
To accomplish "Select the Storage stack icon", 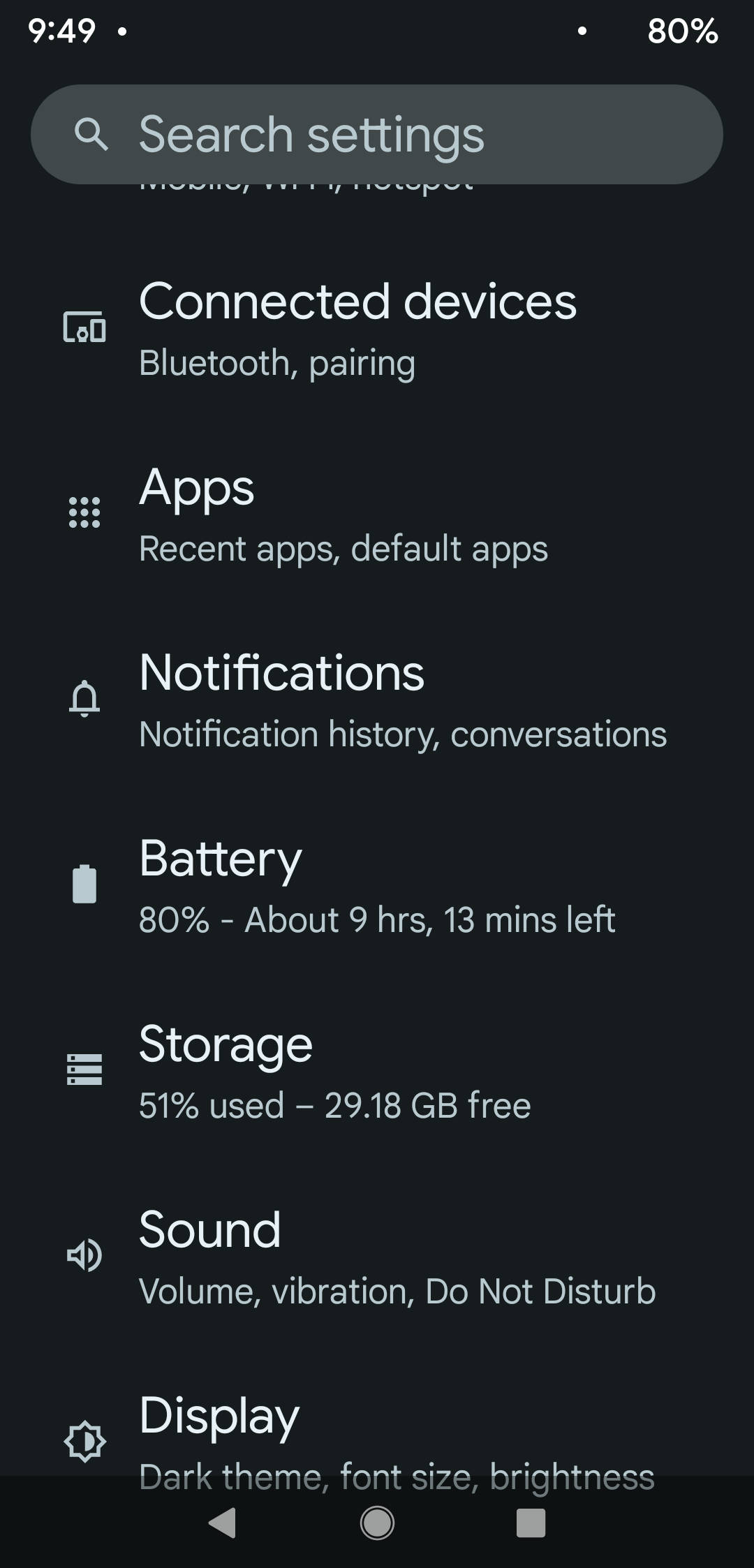I will click(84, 1067).
